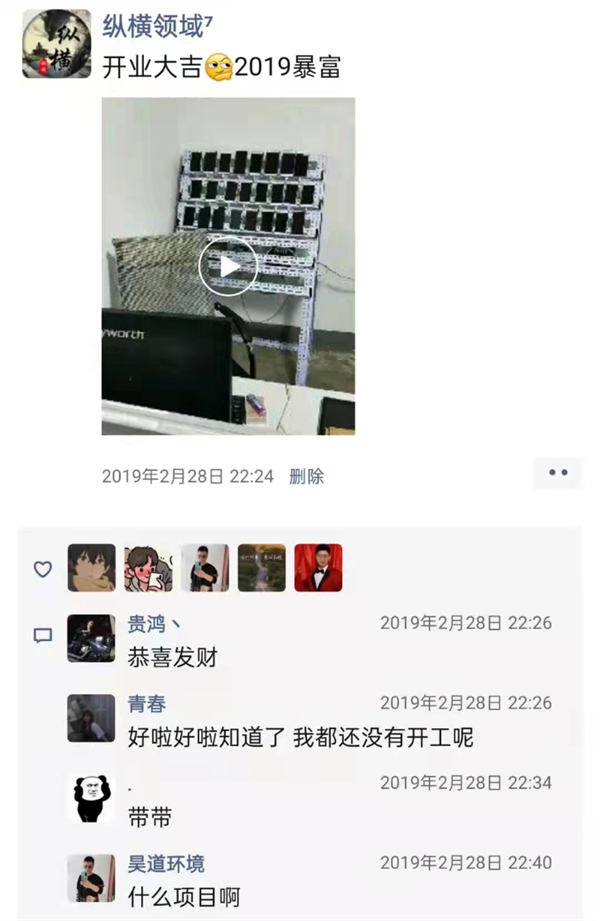View the first liker's avatar
Viewport: 600px width, 921px height.
click(91, 568)
